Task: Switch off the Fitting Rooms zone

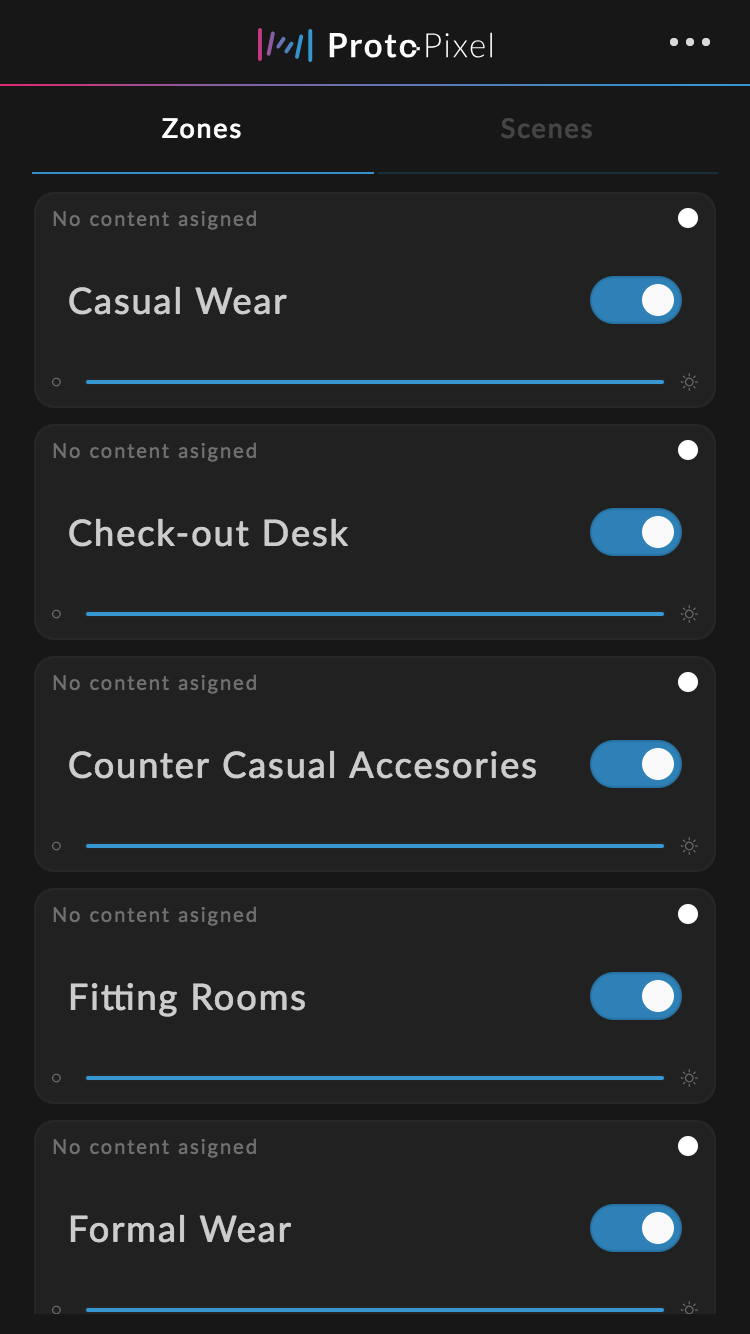Action: [x=636, y=996]
